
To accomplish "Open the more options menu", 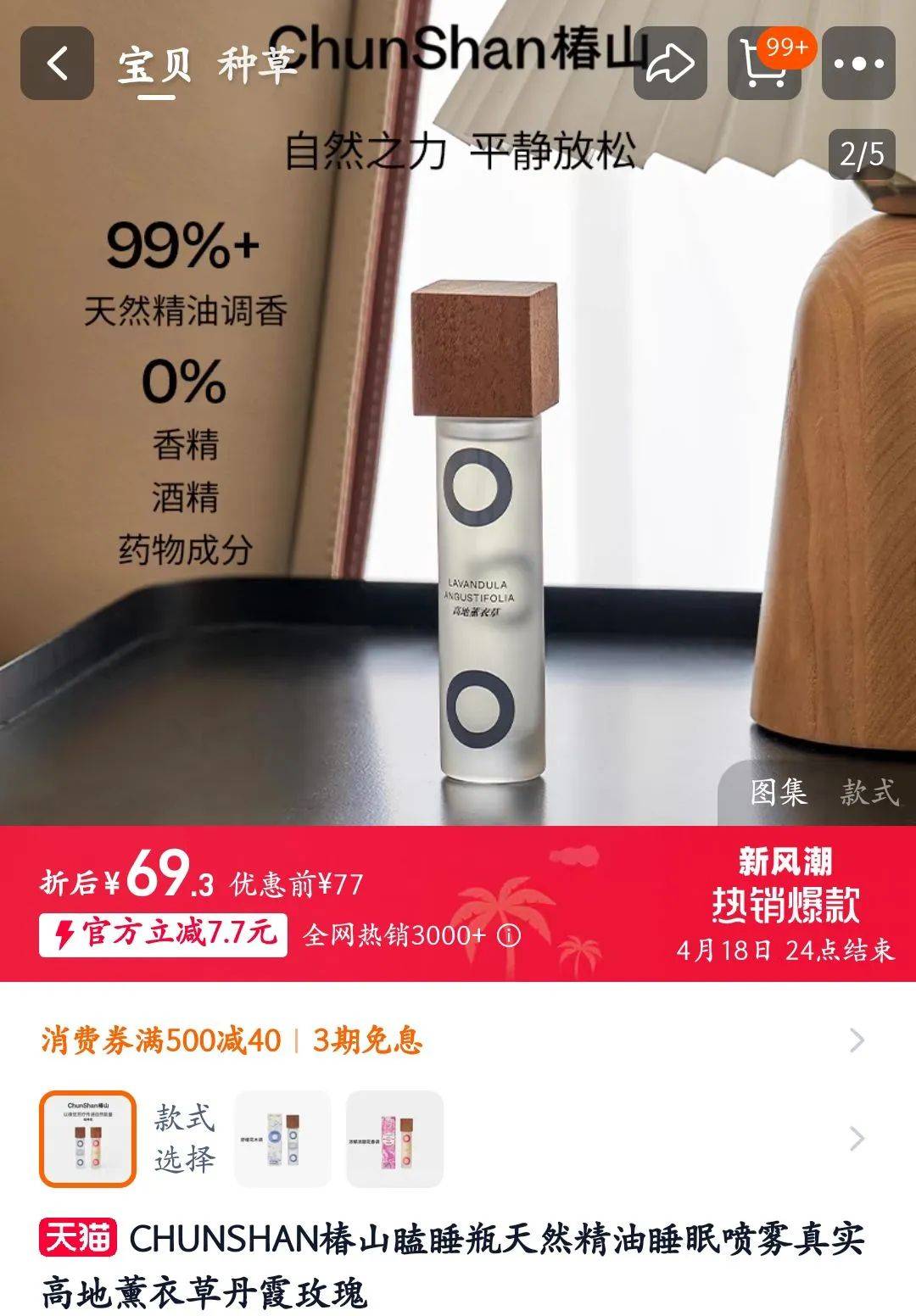I will point(858,64).
